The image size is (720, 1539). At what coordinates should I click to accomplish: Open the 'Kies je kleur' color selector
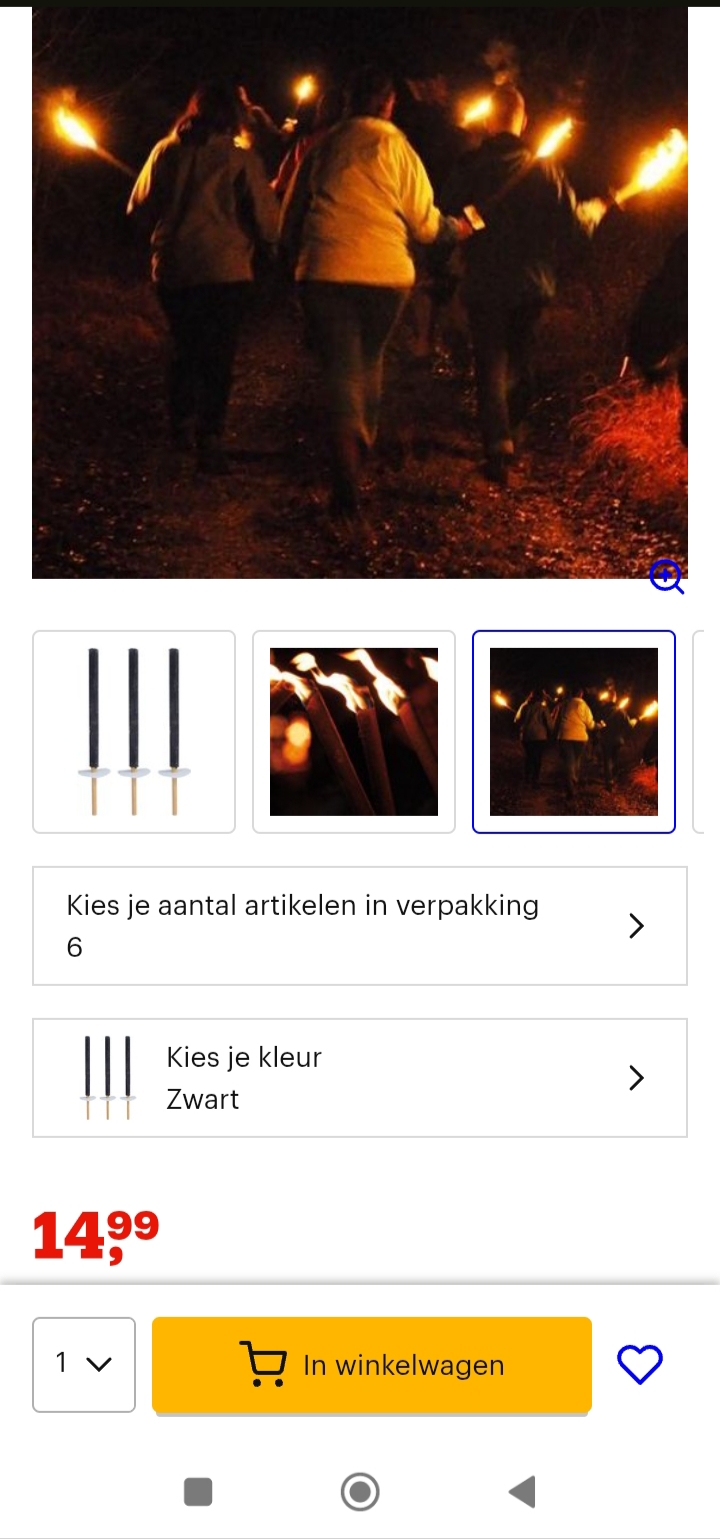click(360, 1078)
